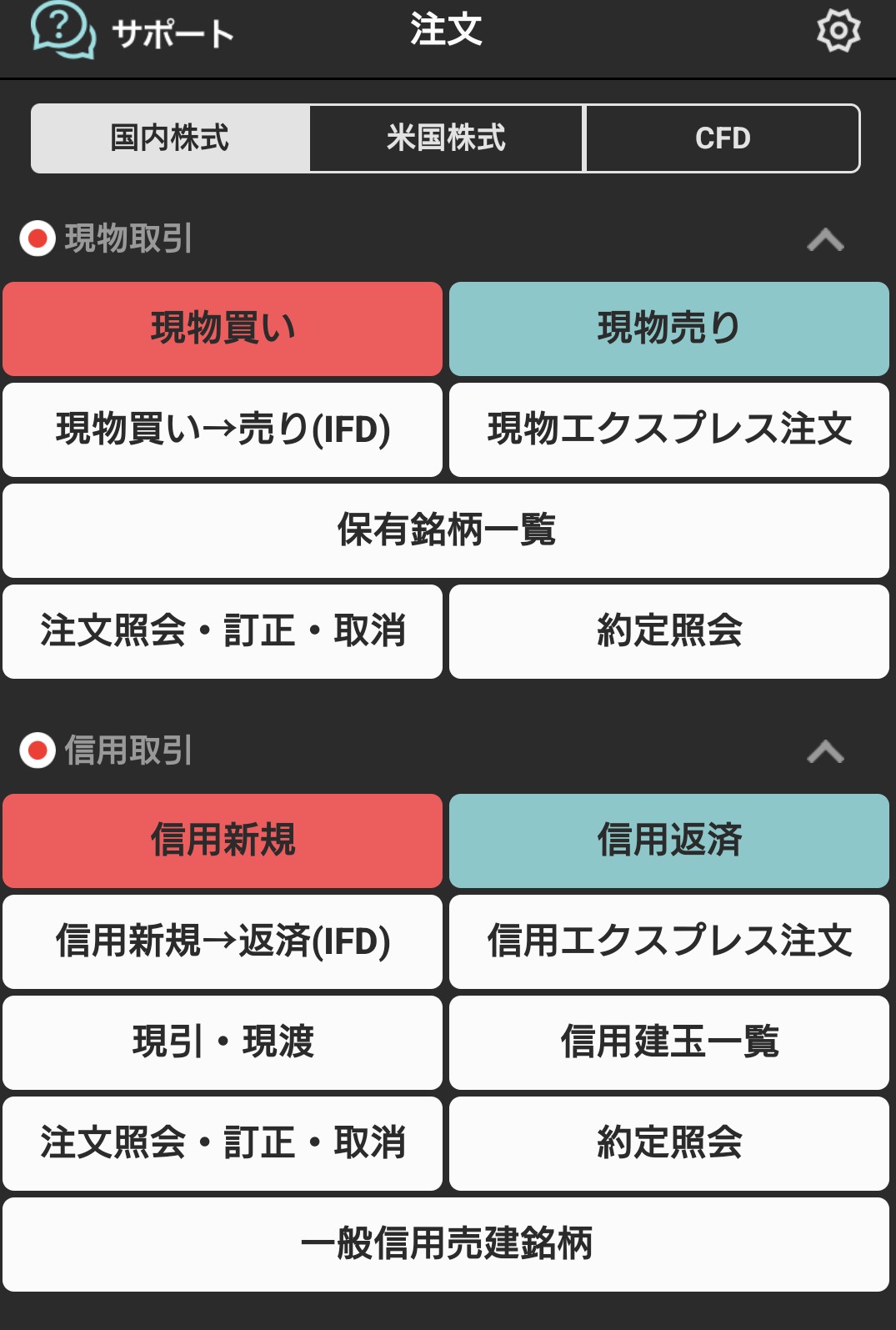Screen dimensions: 896x1330
Task: Tap the 現物売り button
Action: click(669, 329)
